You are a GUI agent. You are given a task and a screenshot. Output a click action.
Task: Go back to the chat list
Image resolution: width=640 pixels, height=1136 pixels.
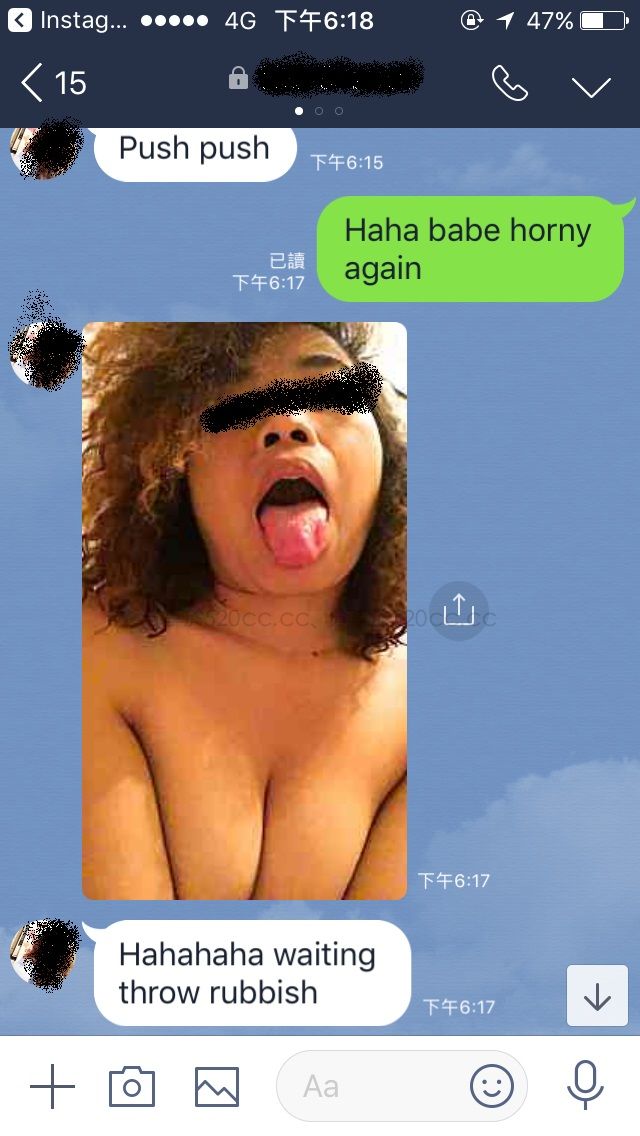click(x=52, y=83)
